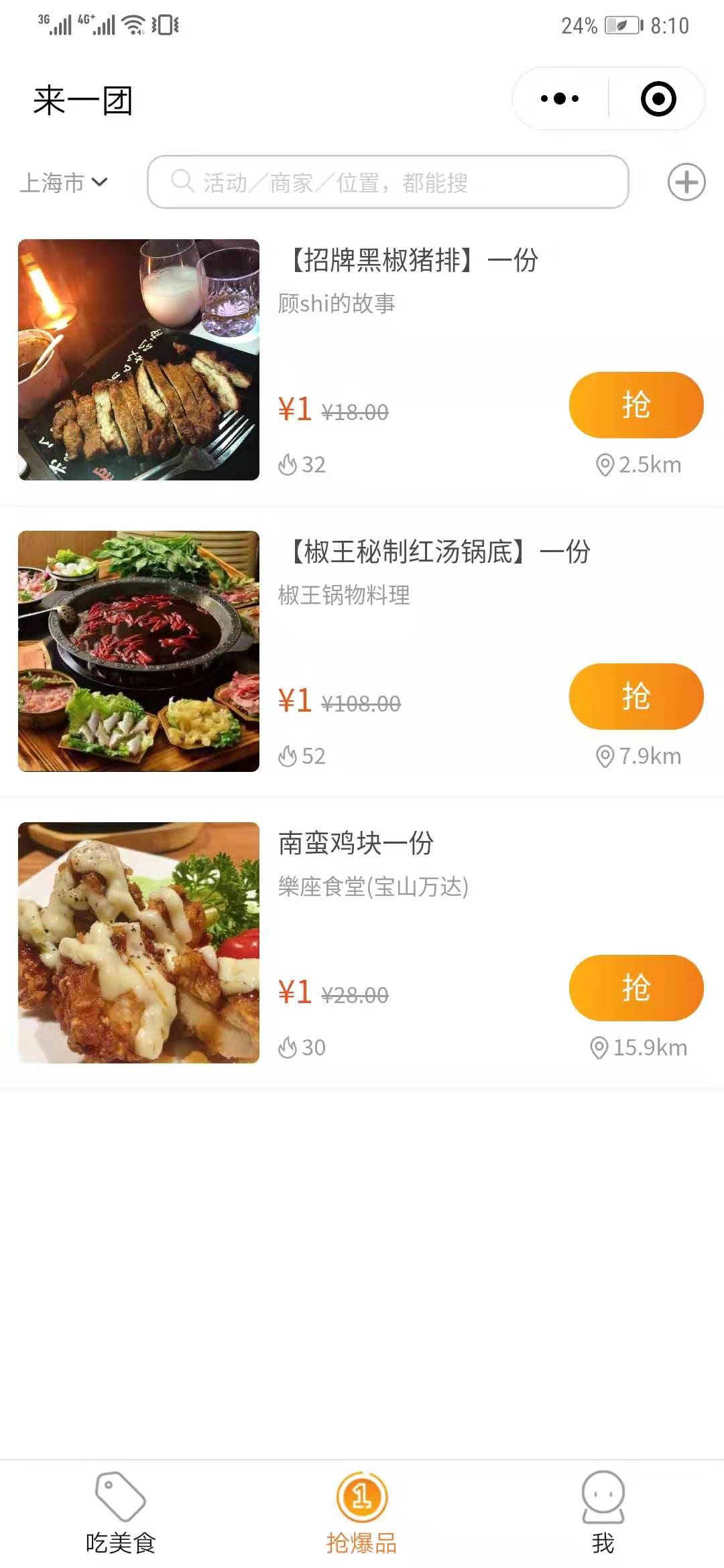Open the 招牌黑椒猪排 food photo
724x1568 pixels.
[x=139, y=360]
